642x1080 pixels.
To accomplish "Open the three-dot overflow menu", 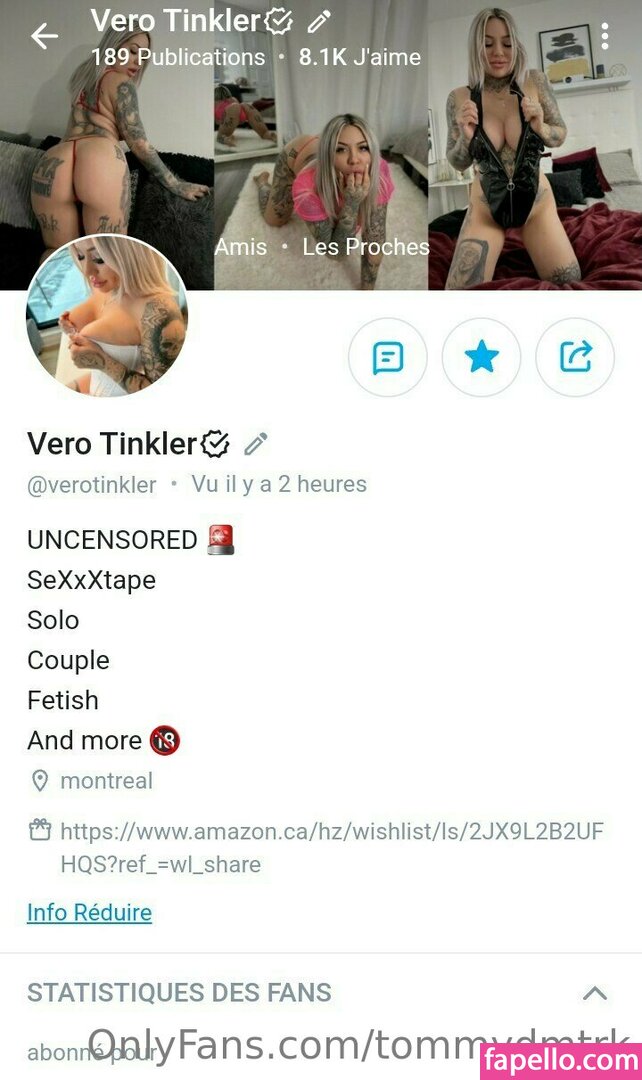I will click(605, 36).
